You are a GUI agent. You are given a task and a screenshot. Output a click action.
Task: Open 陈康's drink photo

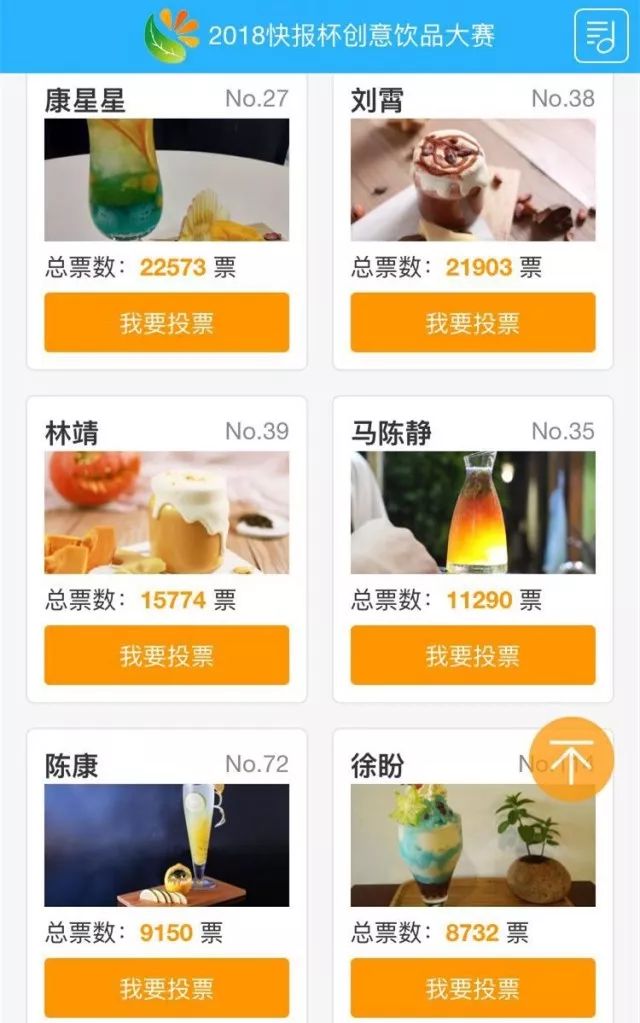[x=167, y=845]
